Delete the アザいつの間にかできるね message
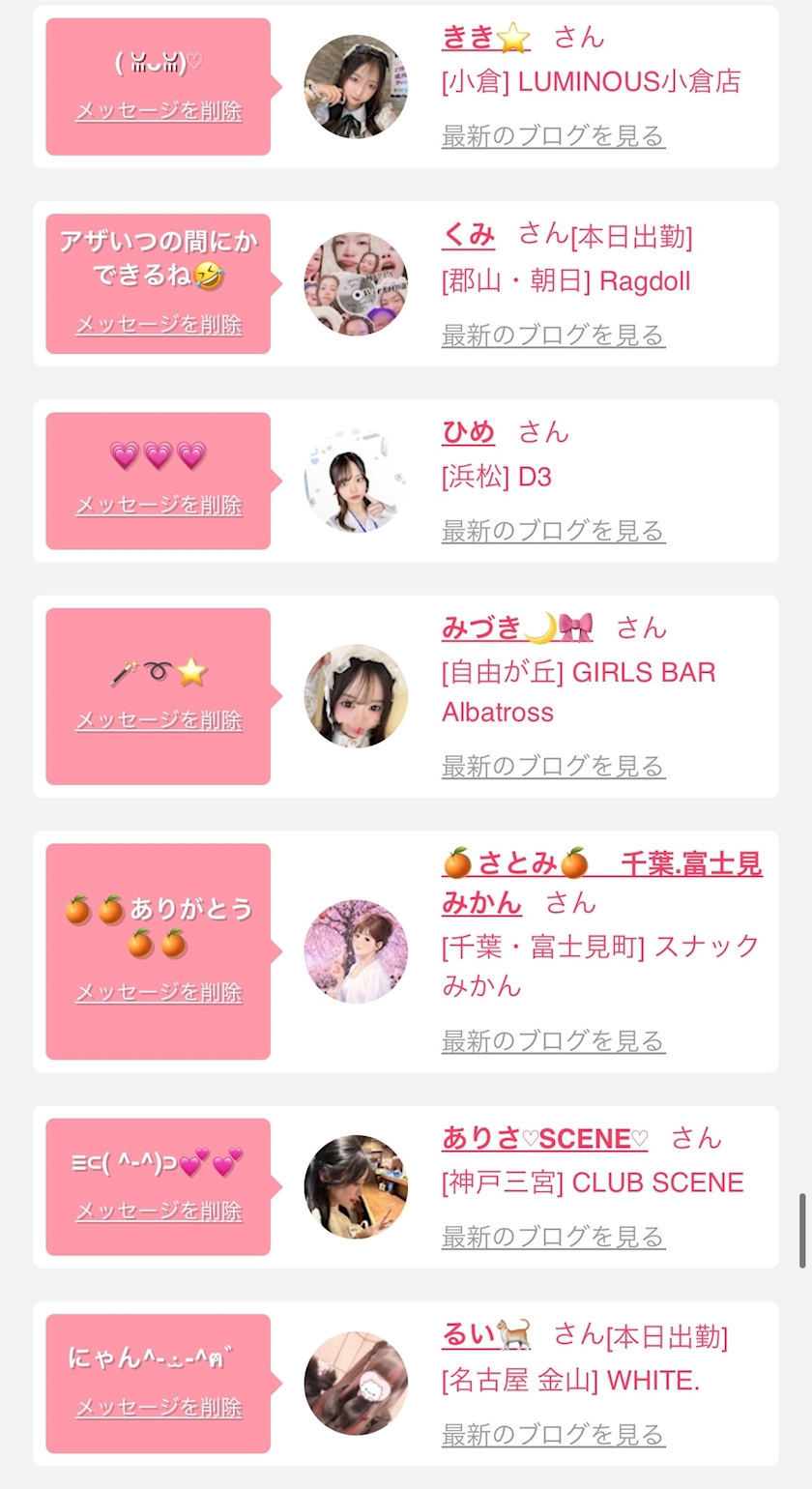812x1489 pixels. pyautogui.click(x=159, y=325)
